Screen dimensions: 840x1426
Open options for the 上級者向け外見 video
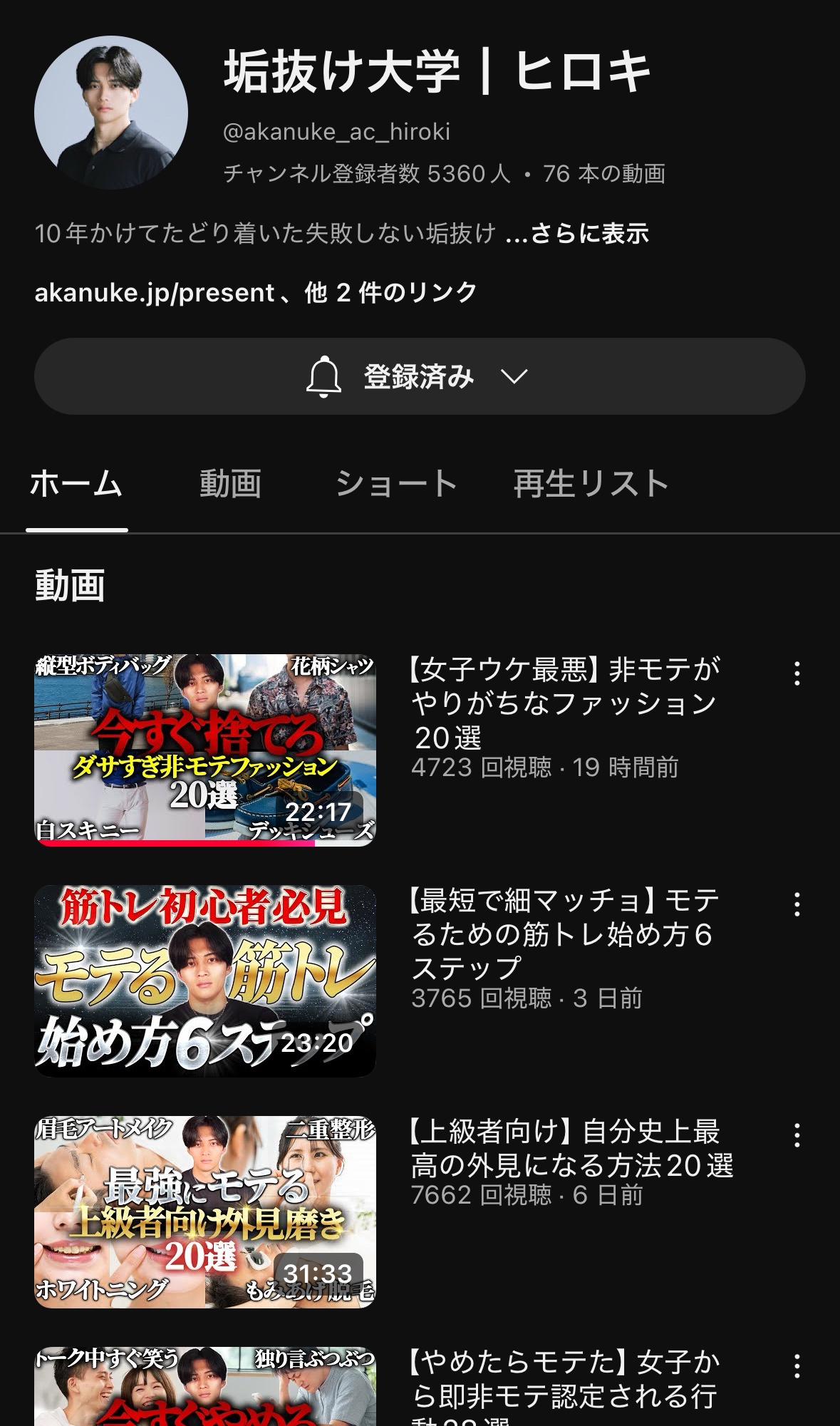(x=797, y=1135)
